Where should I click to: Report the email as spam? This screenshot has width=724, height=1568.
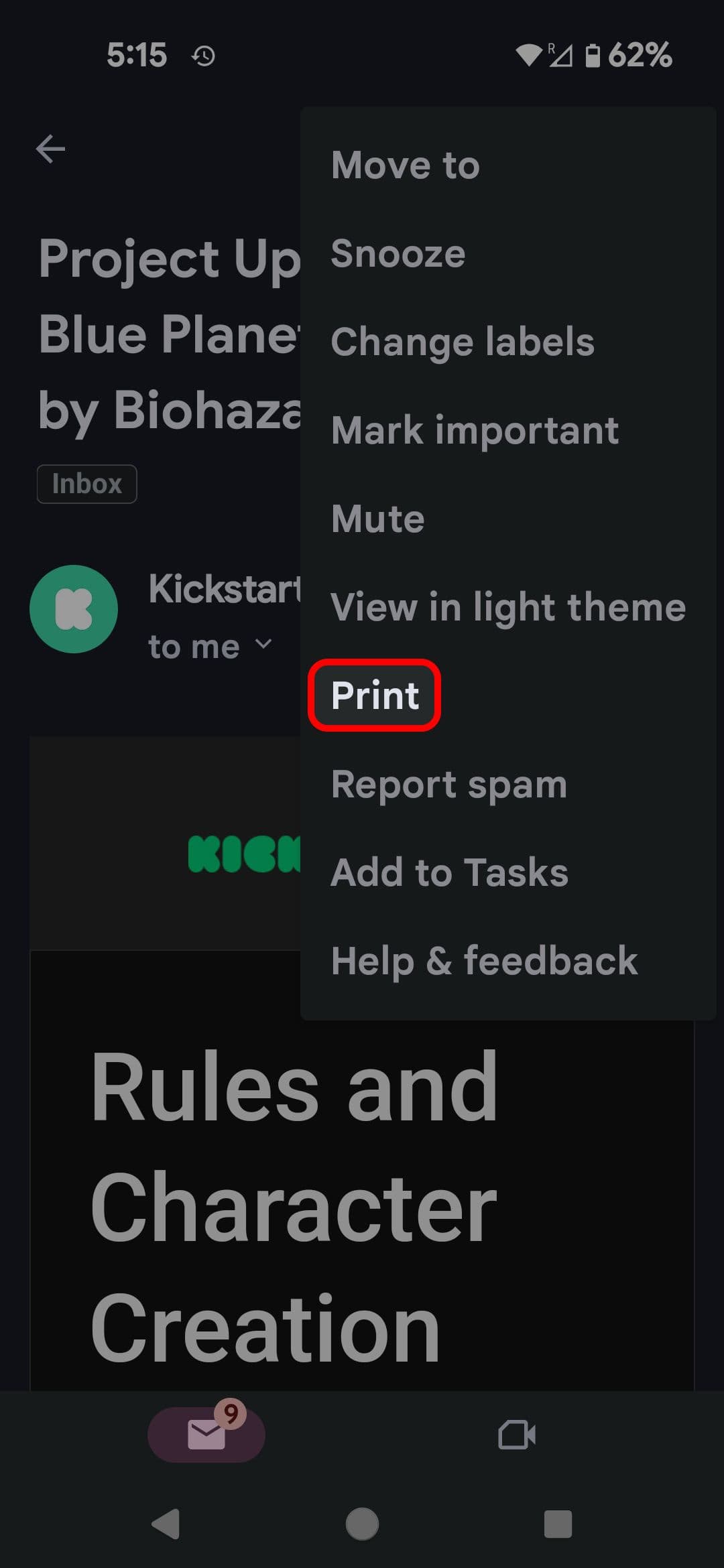click(449, 784)
